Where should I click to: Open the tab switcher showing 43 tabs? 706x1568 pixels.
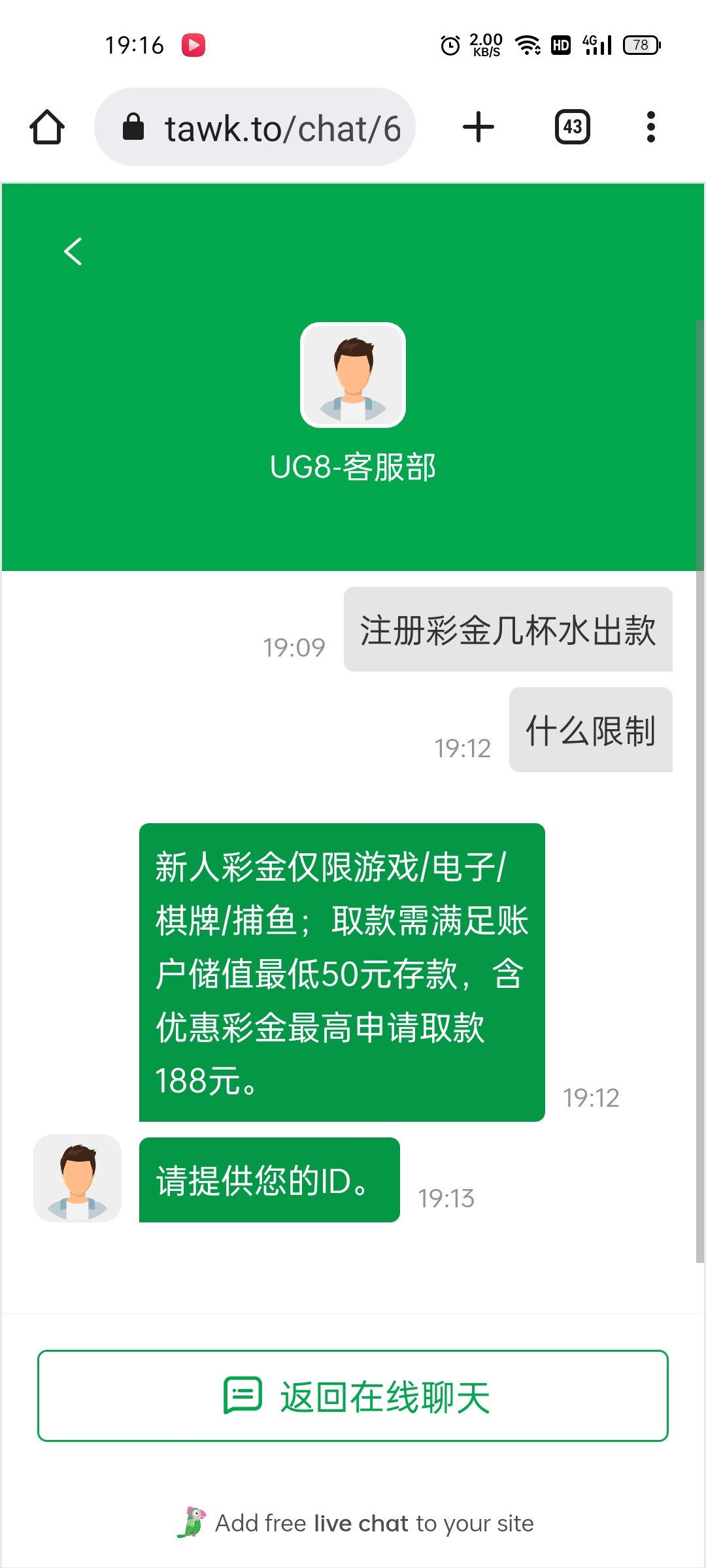(573, 127)
